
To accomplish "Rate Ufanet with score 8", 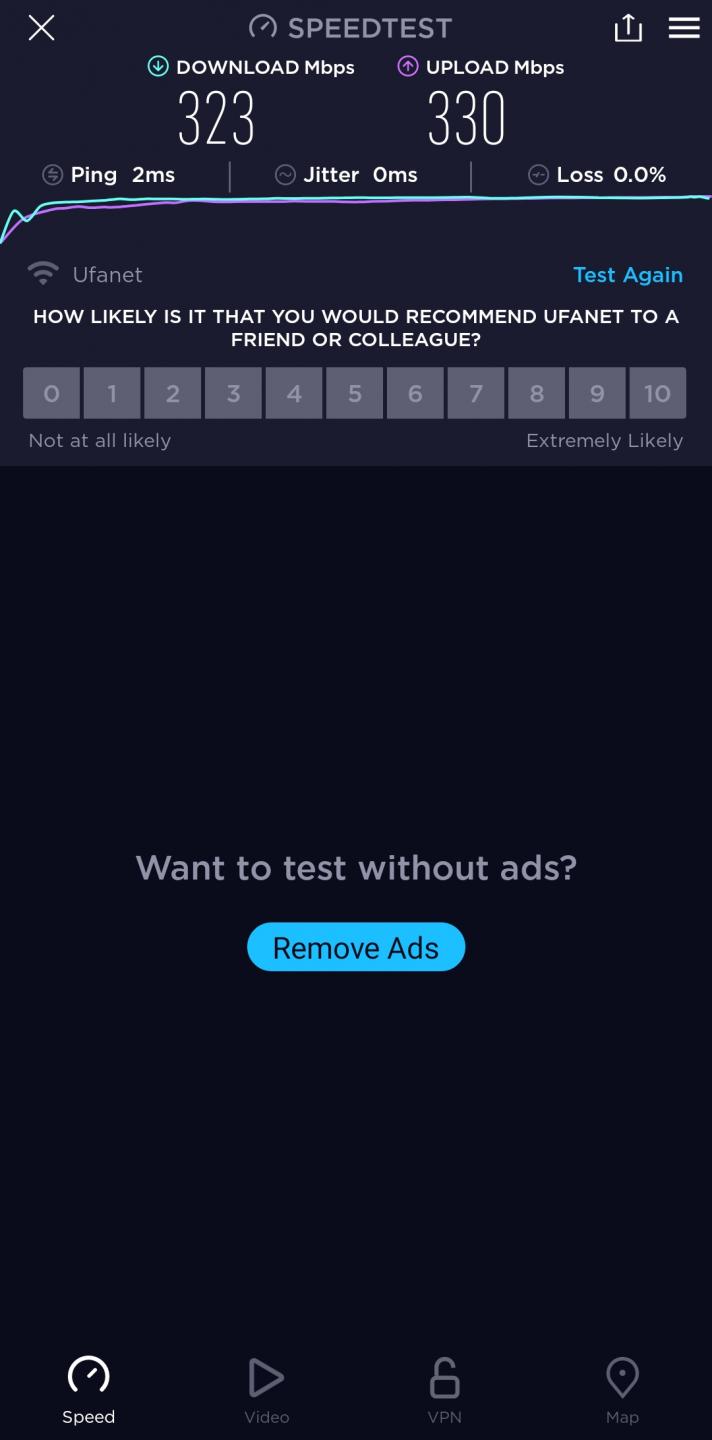I will (x=536, y=393).
